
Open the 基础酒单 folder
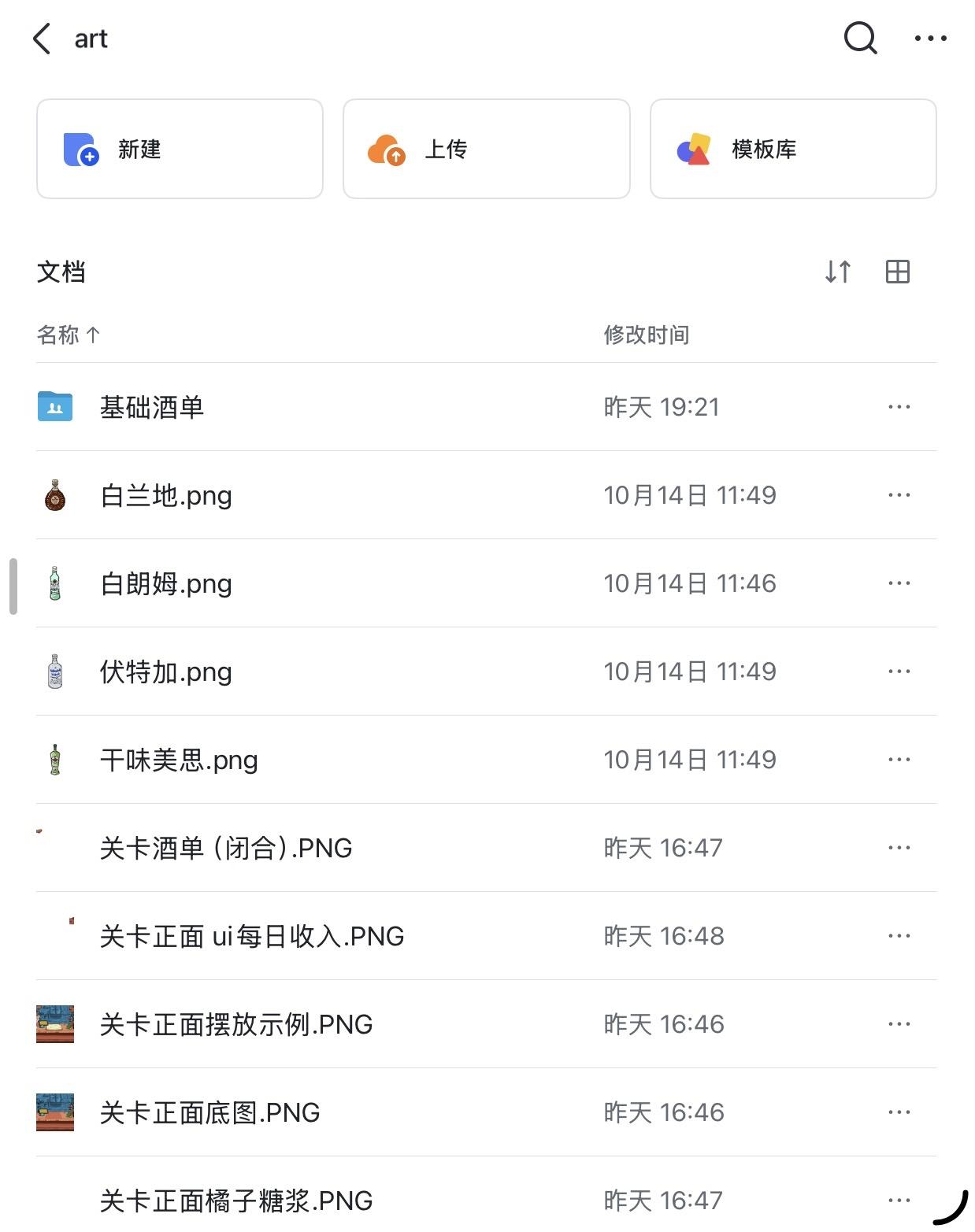pos(152,407)
